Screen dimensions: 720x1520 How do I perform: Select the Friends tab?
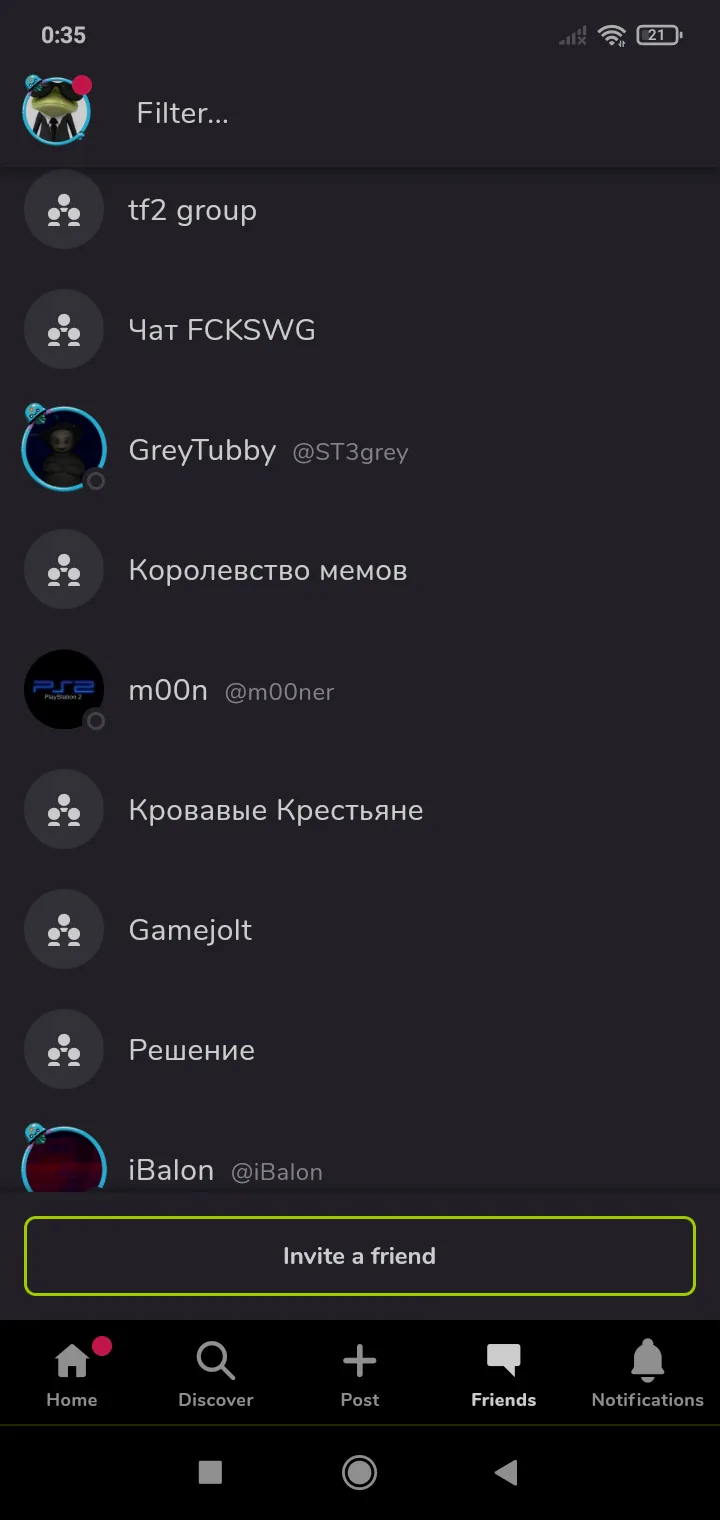pyautogui.click(x=503, y=1374)
